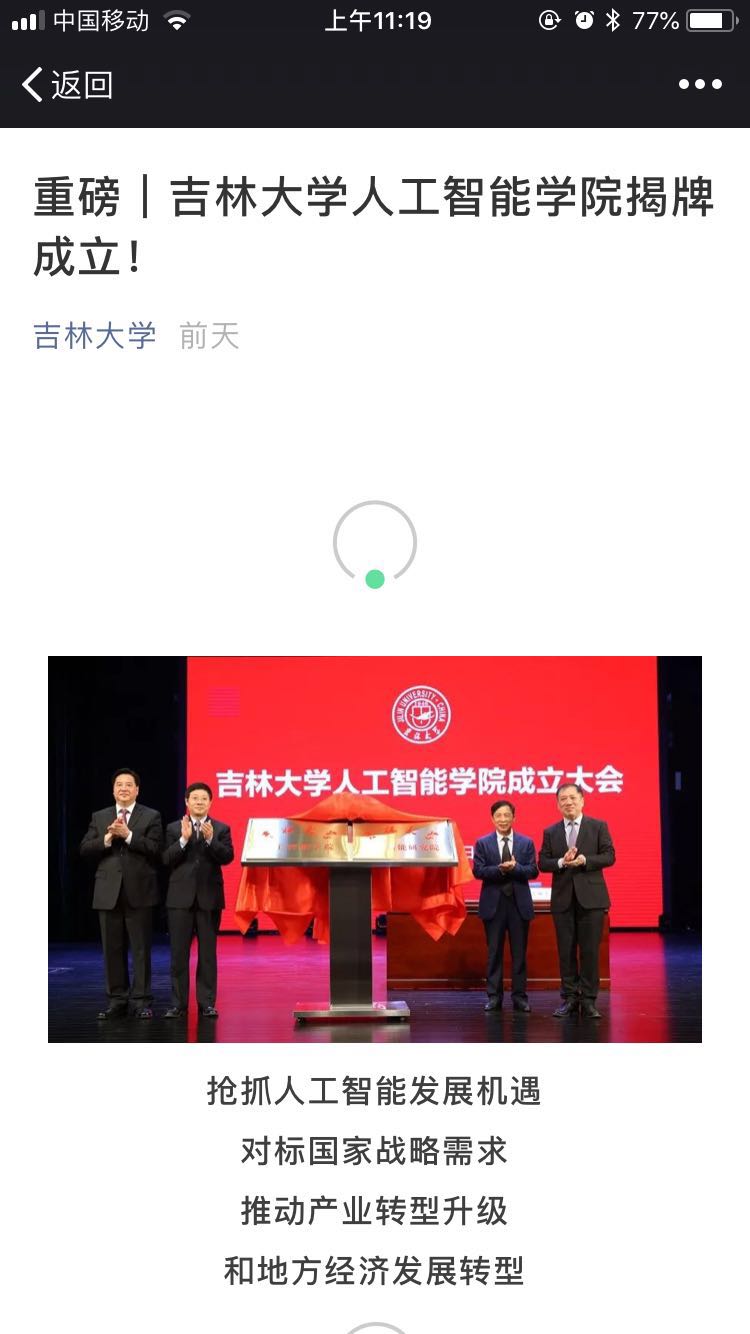Go back using the 返回 button
Viewport: 750px width, 1334px height.
click(68, 85)
